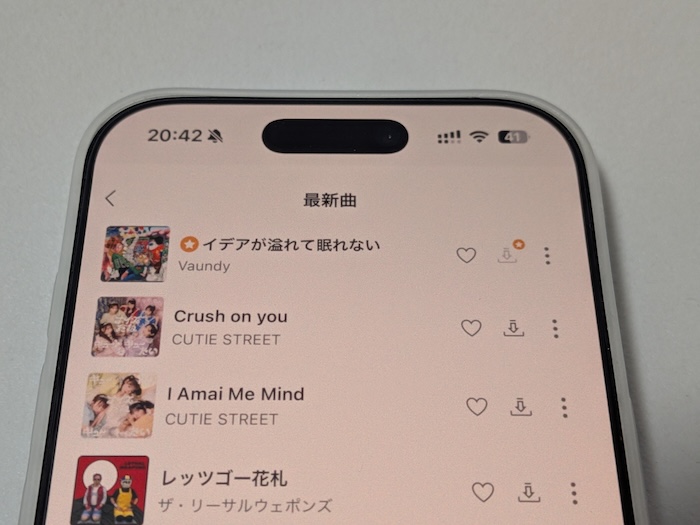Like the song レッツゴー花札
The image size is (700, 525).
pos(483,492)
